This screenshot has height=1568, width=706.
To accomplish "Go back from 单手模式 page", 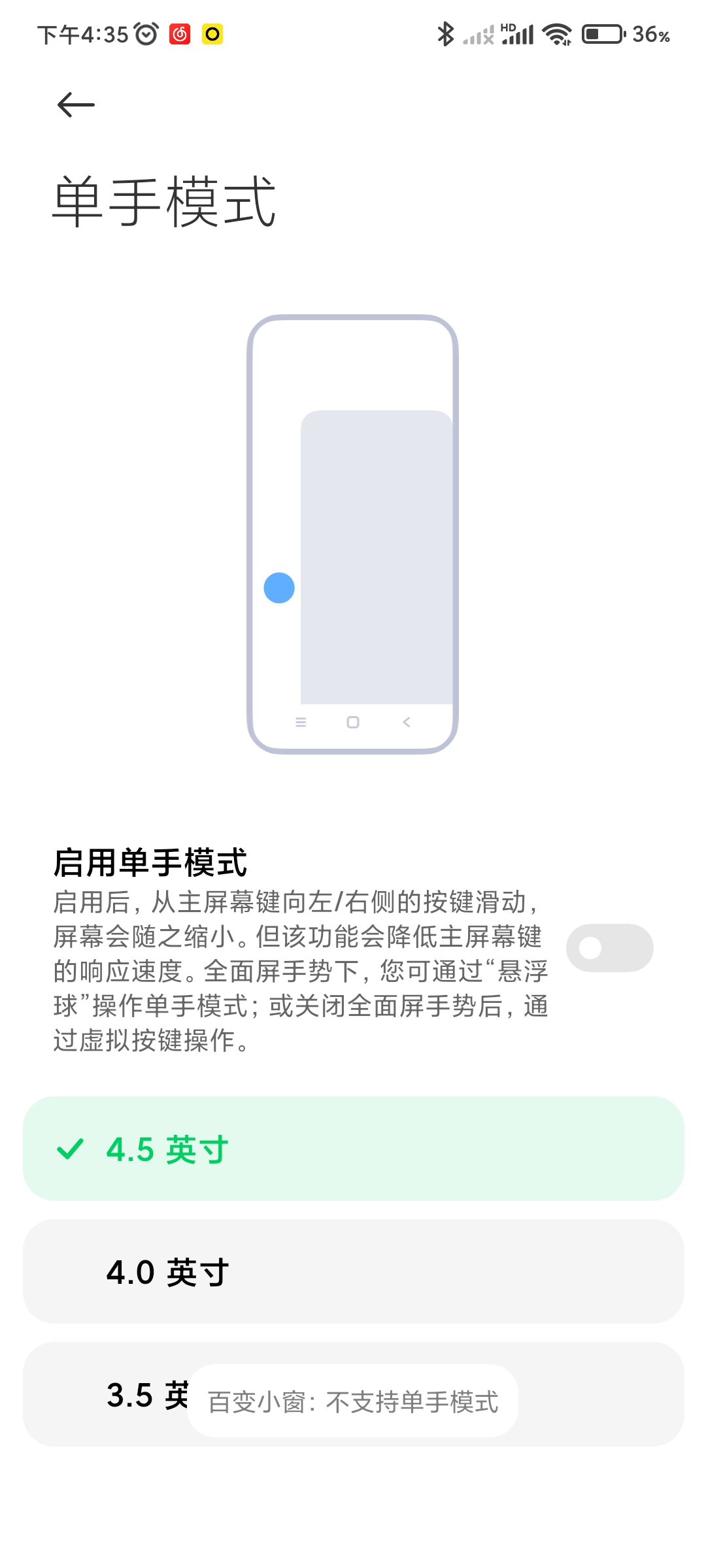I will click(76, 105).
